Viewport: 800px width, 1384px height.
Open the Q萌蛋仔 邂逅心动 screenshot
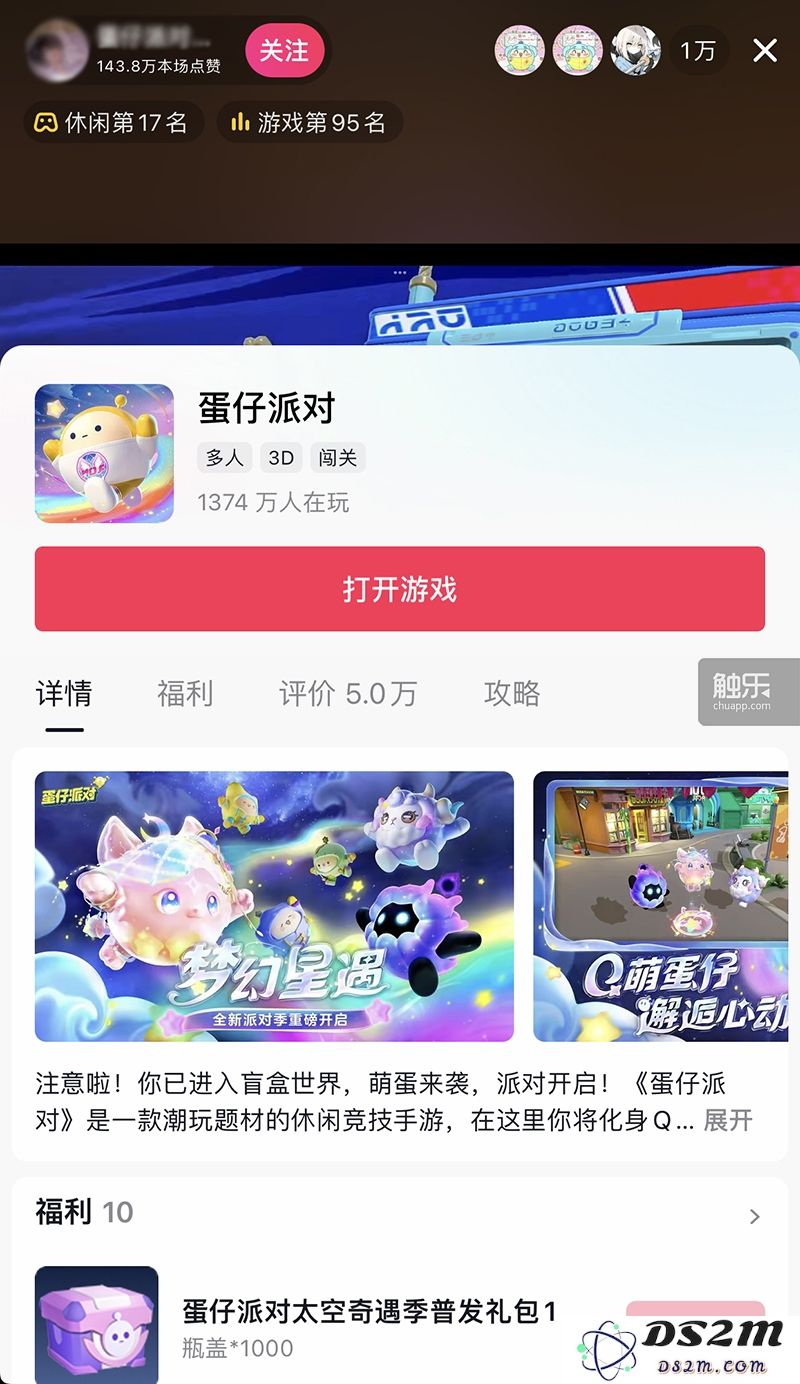(660, 906)
